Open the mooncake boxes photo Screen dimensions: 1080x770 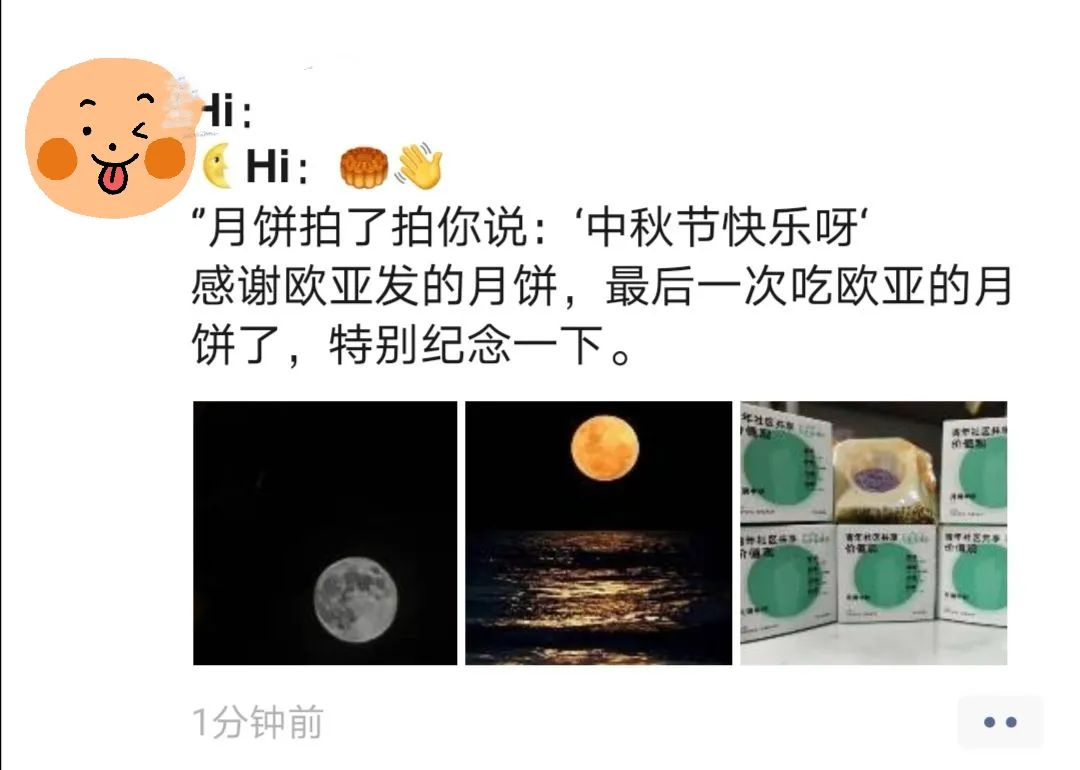(873, 532)
